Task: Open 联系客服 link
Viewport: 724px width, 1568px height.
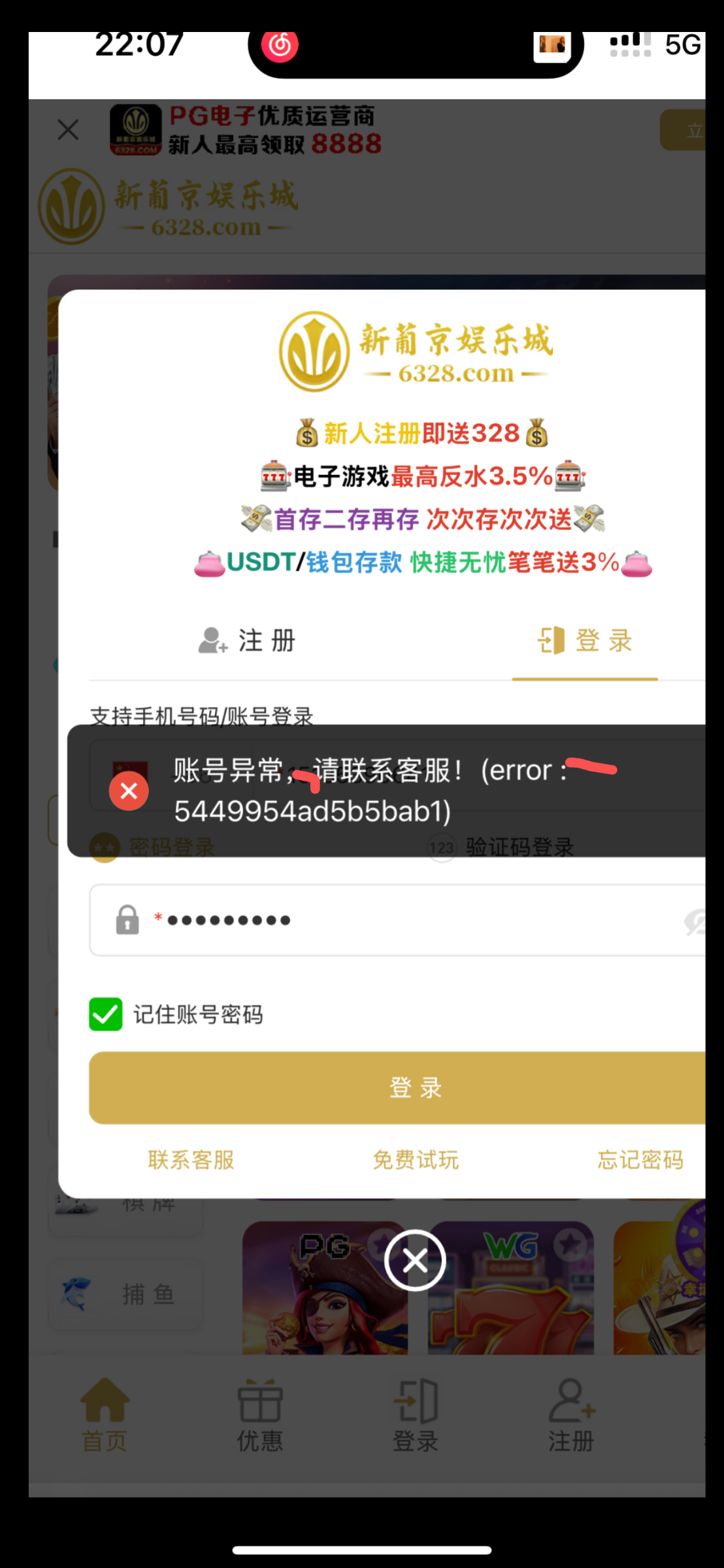Action: [x=191, y=1160]
